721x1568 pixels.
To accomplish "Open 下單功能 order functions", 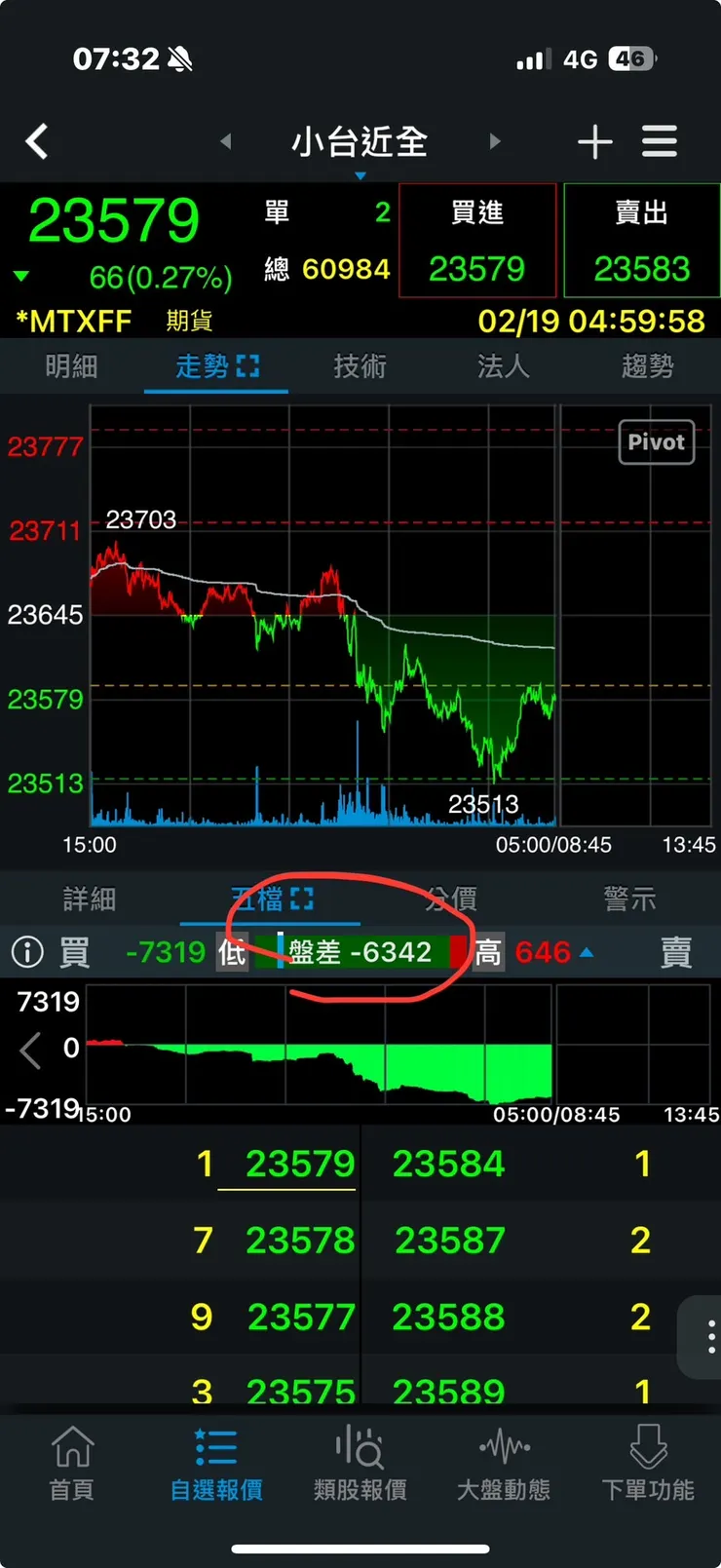I will click(648, 1462).
